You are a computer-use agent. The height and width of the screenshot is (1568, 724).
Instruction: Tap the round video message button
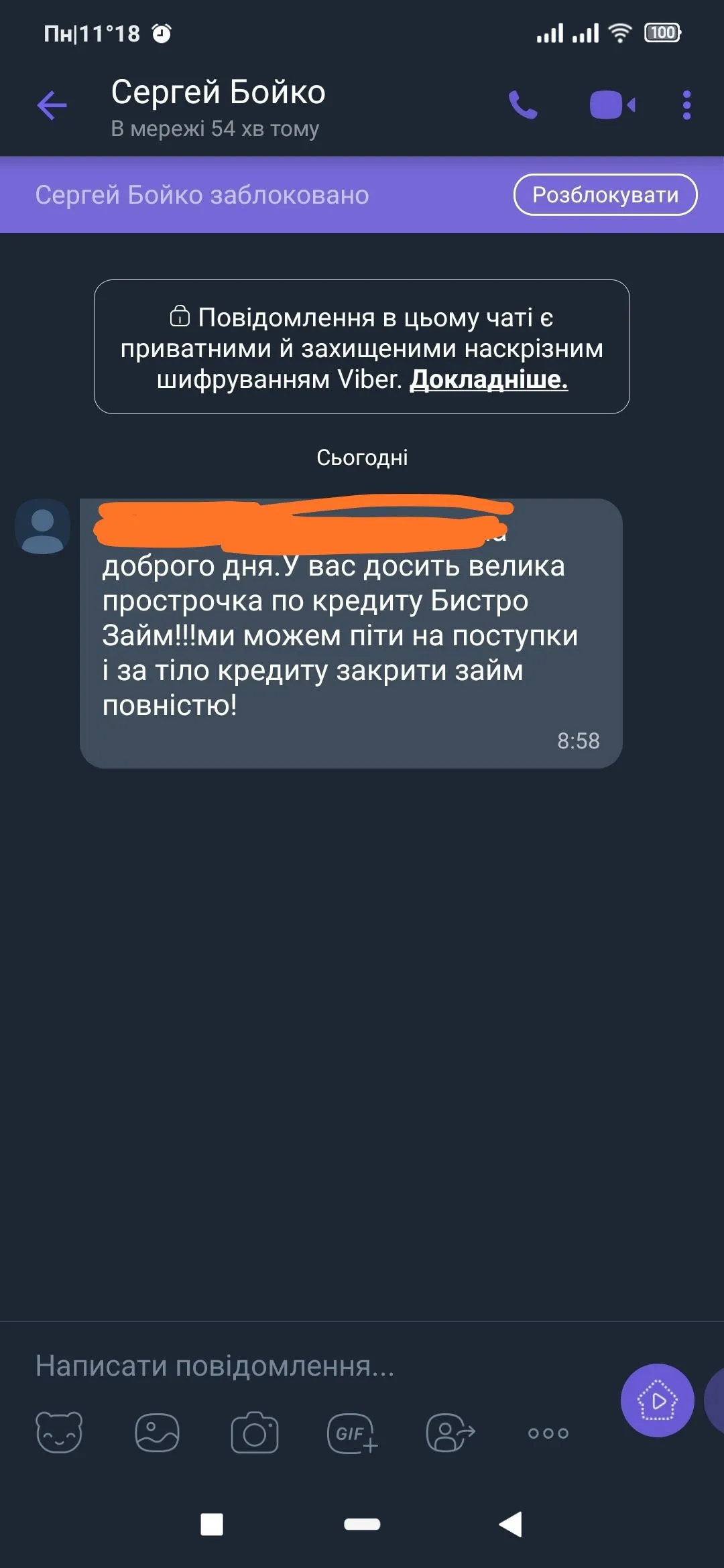pos(657,1400)
